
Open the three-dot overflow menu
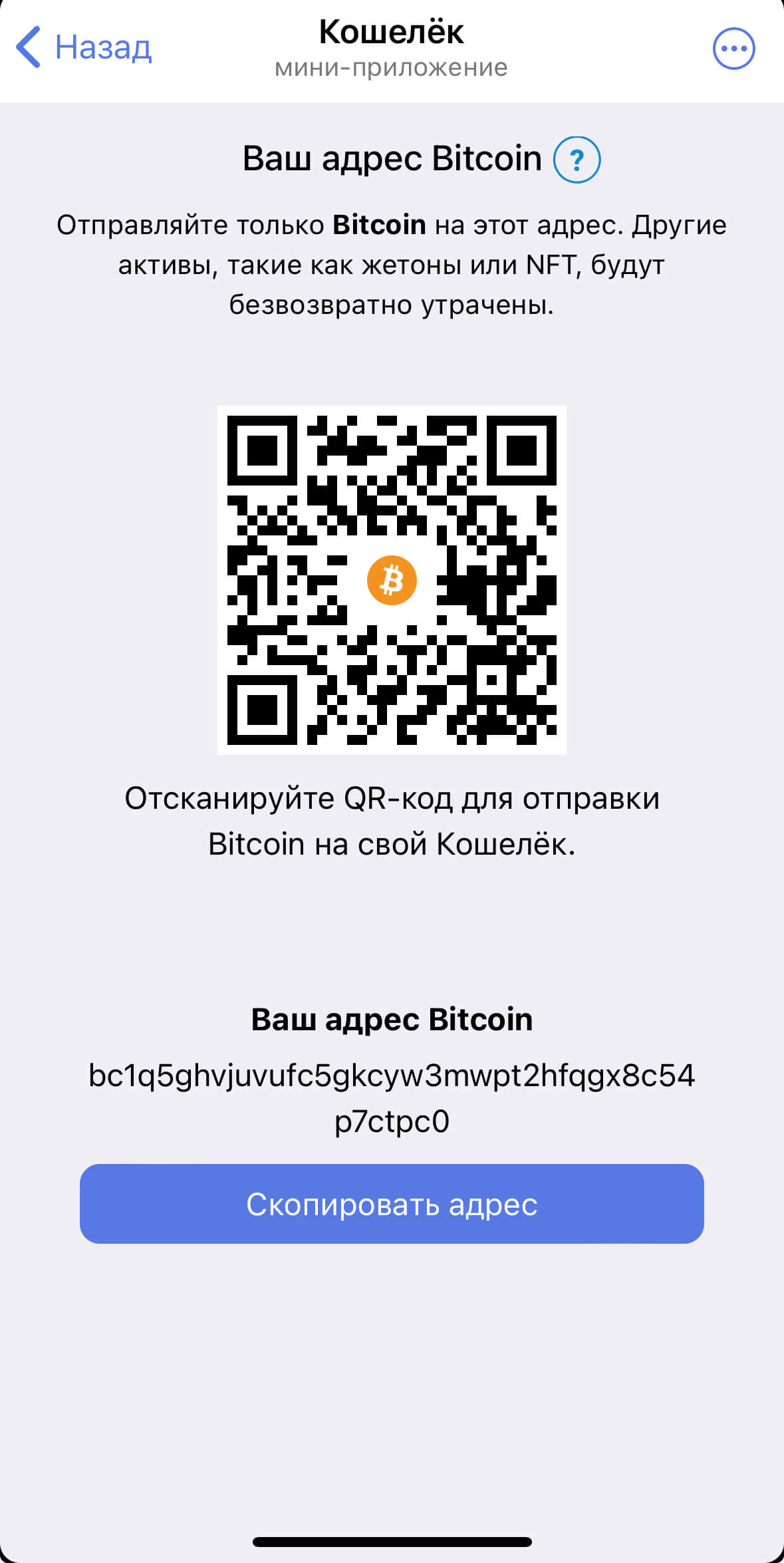click(733, 49)
